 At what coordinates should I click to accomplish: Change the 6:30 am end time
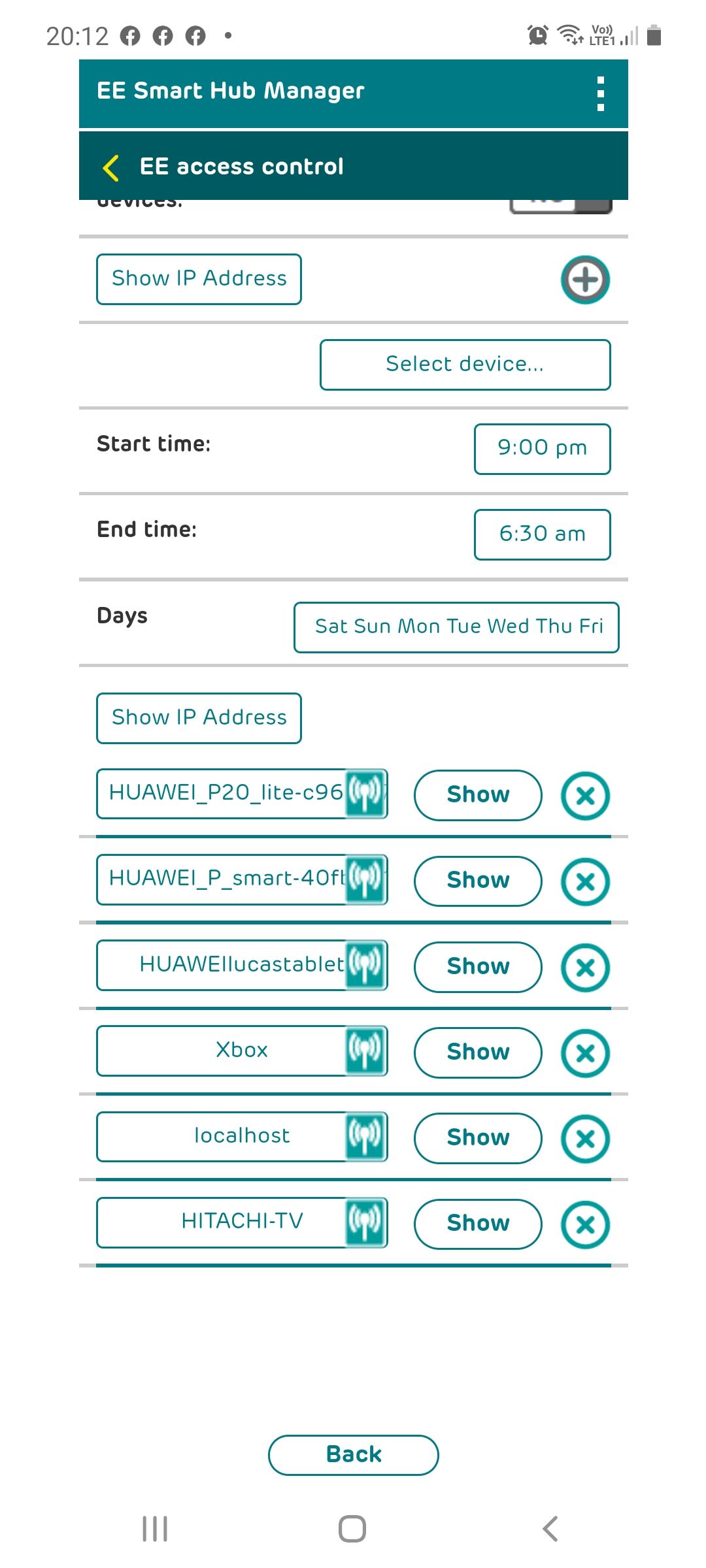(542, 534)
